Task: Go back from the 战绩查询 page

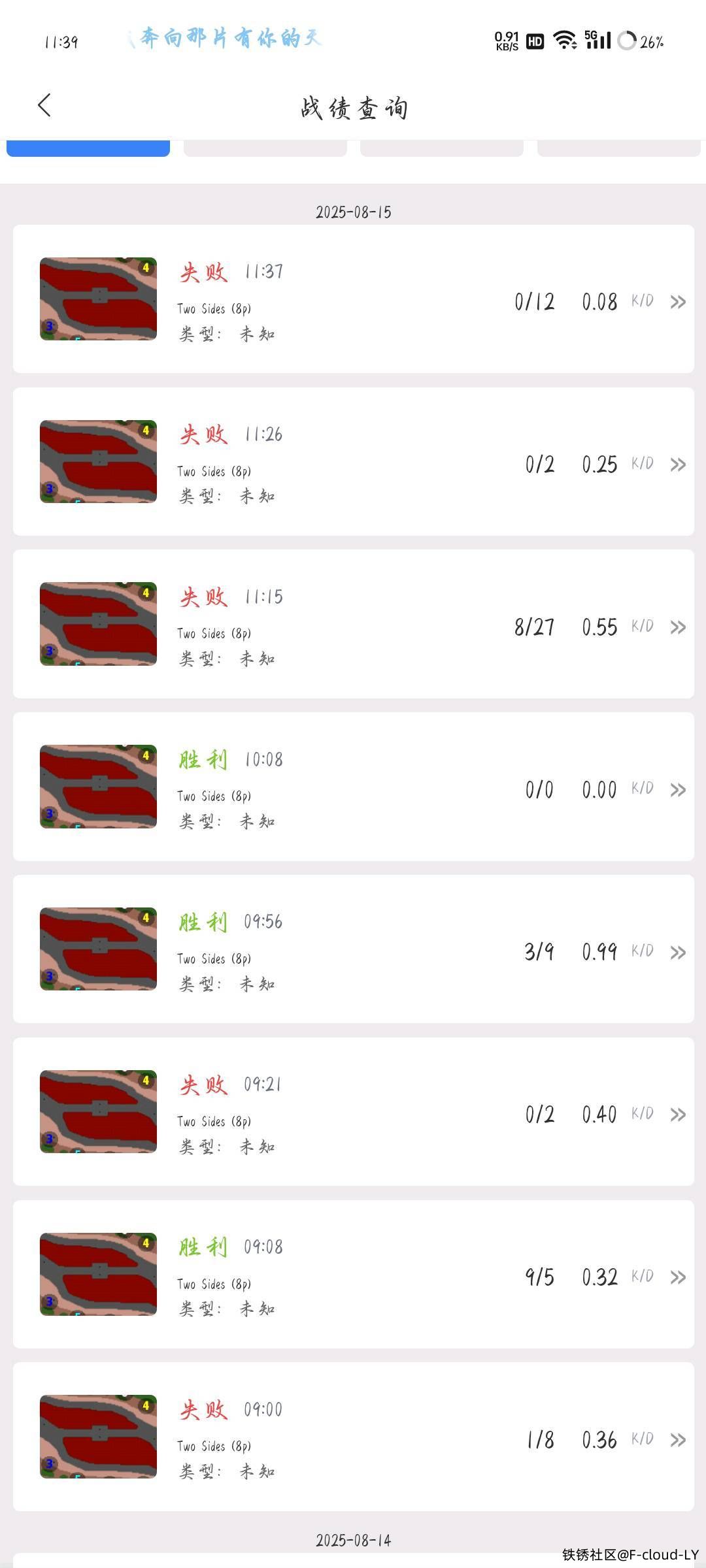Action: pyautogui.click(x=44, y=105)
